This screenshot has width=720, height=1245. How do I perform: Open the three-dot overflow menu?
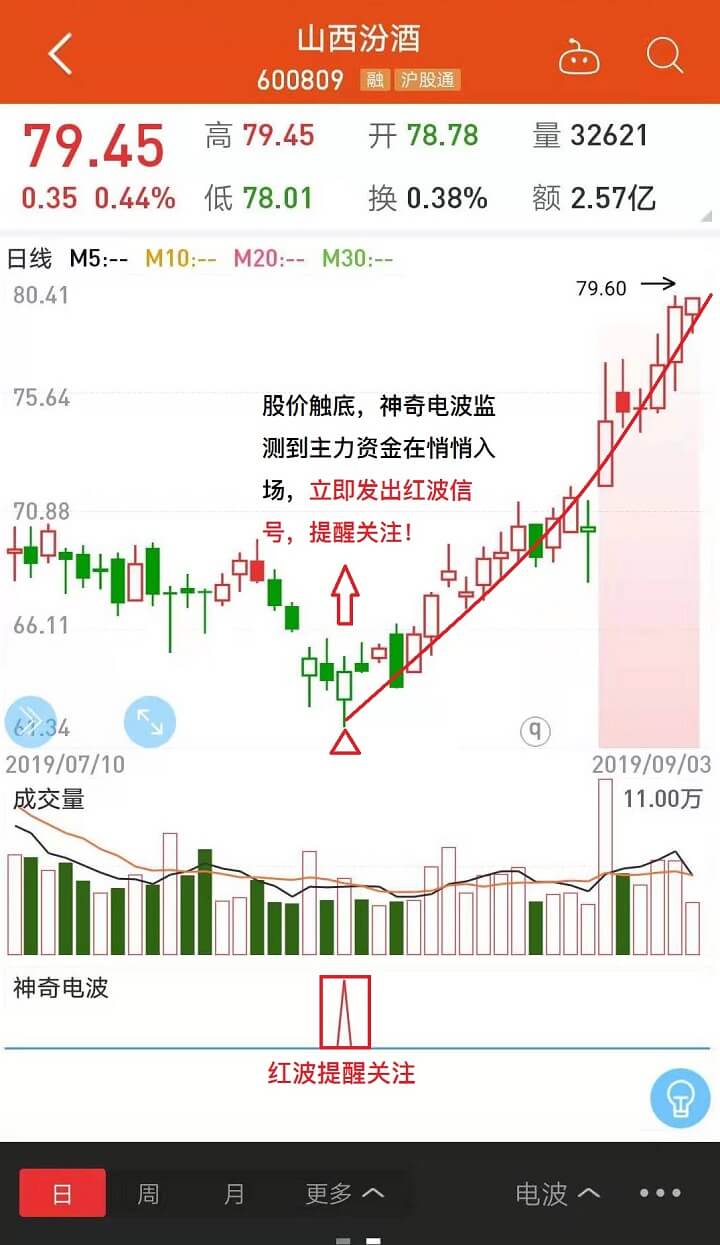(x=659, y=1193)
